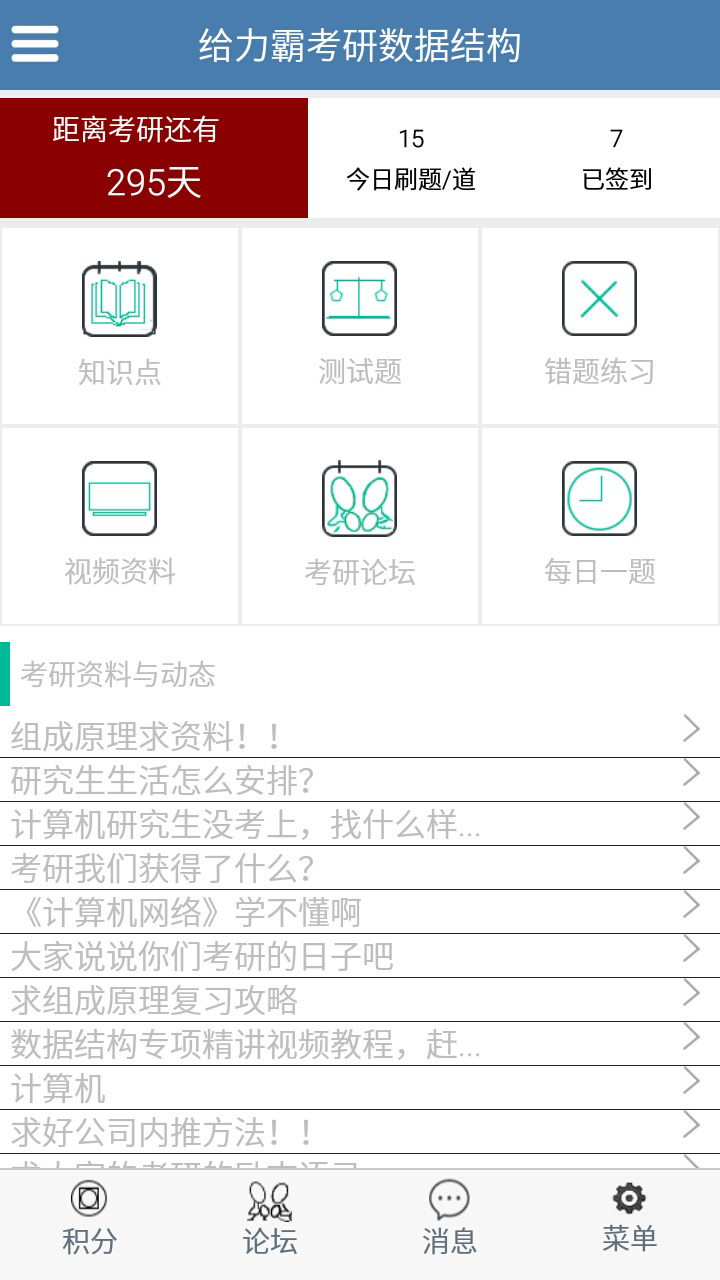Switch to the 菜单 tab
This screenshot has width=720, height=1280.
click(630, 1218)
